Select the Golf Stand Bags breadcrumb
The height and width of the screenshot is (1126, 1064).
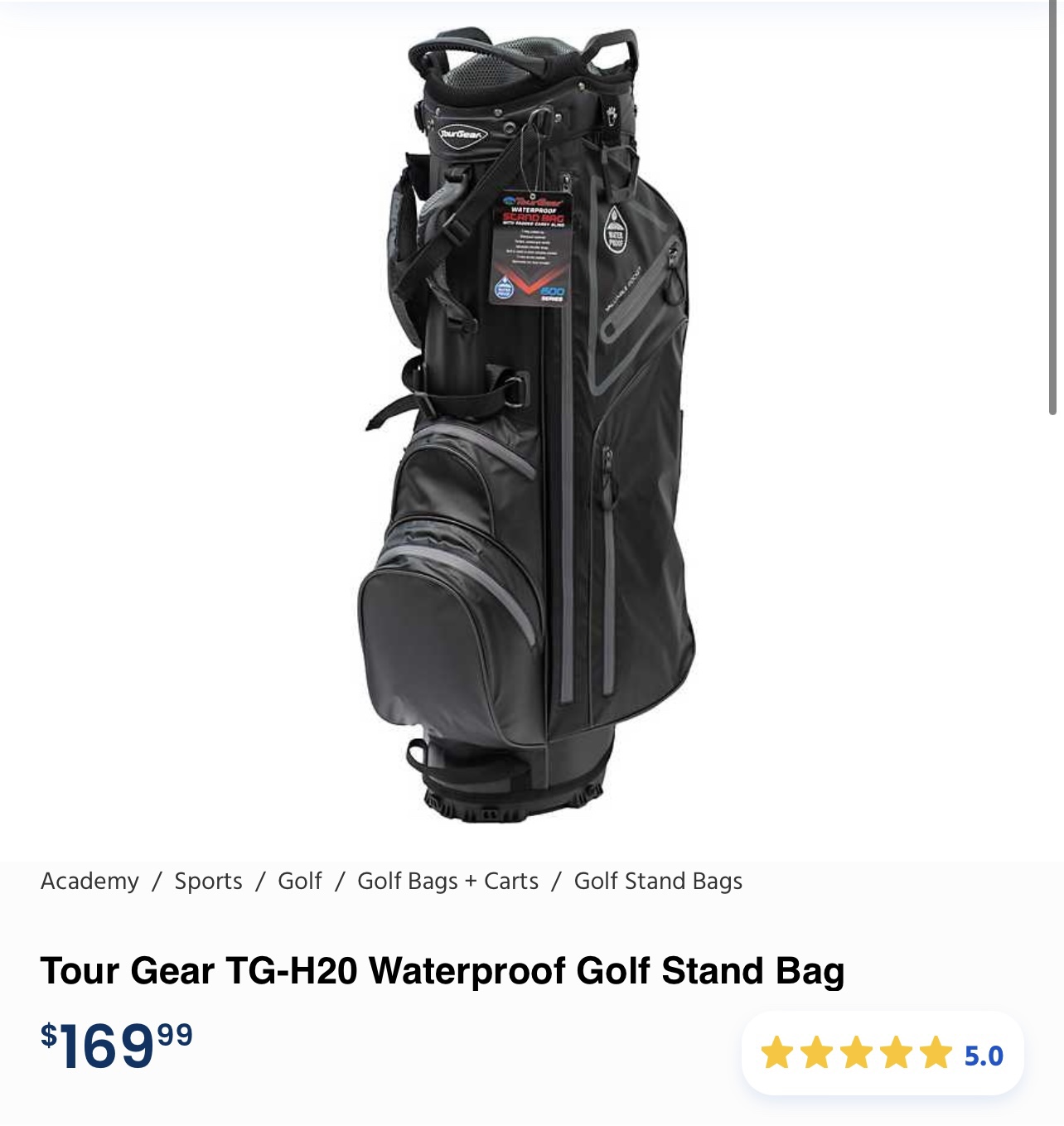click(659, 882)
